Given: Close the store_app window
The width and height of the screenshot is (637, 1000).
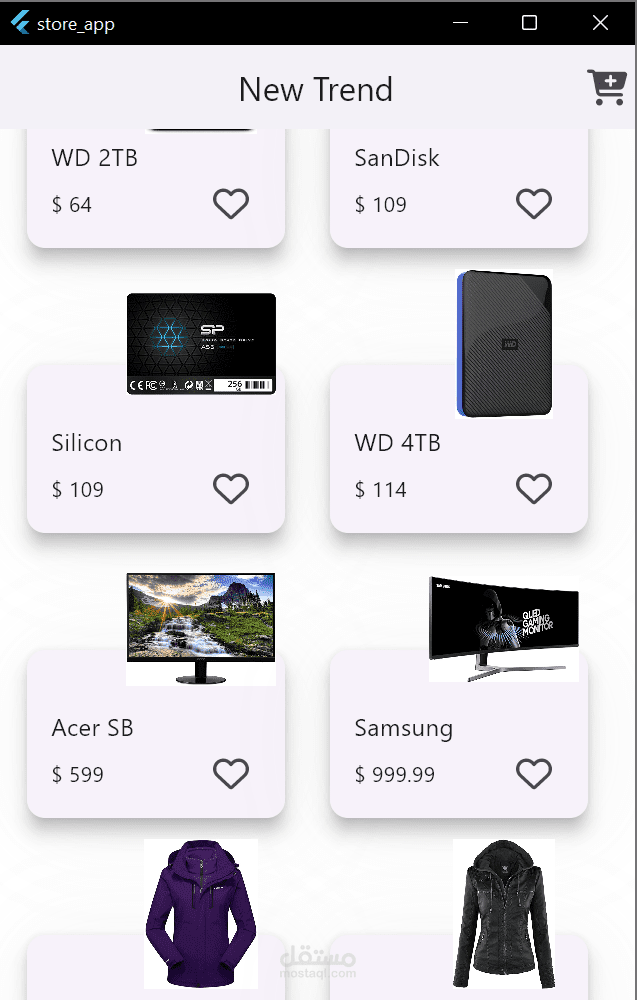Looking at the screenshot, I should (x=600, y=23).
